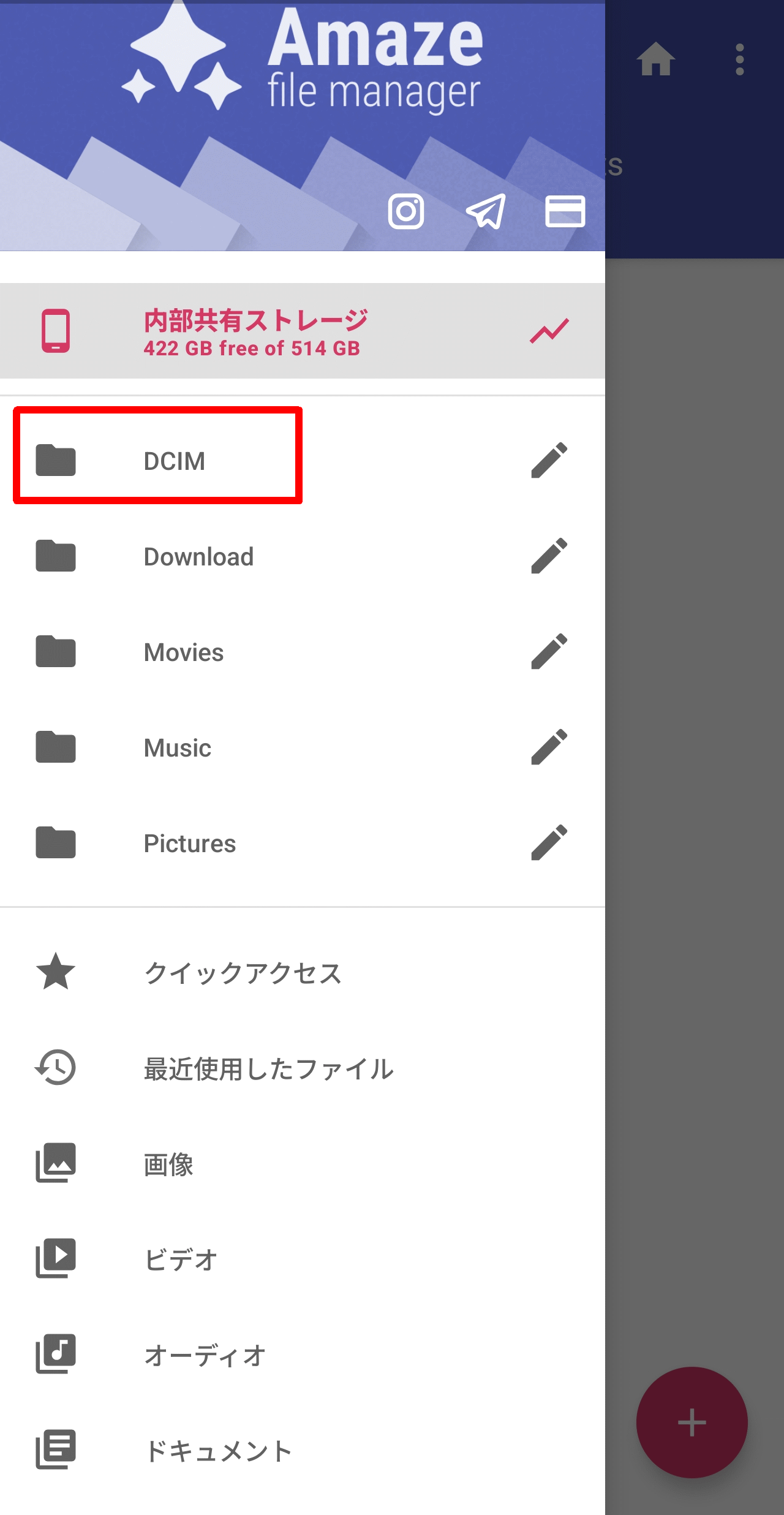Open 内部共有ストレージ storage
Viewport: 784px width, 1515px height.
point(255,331)
